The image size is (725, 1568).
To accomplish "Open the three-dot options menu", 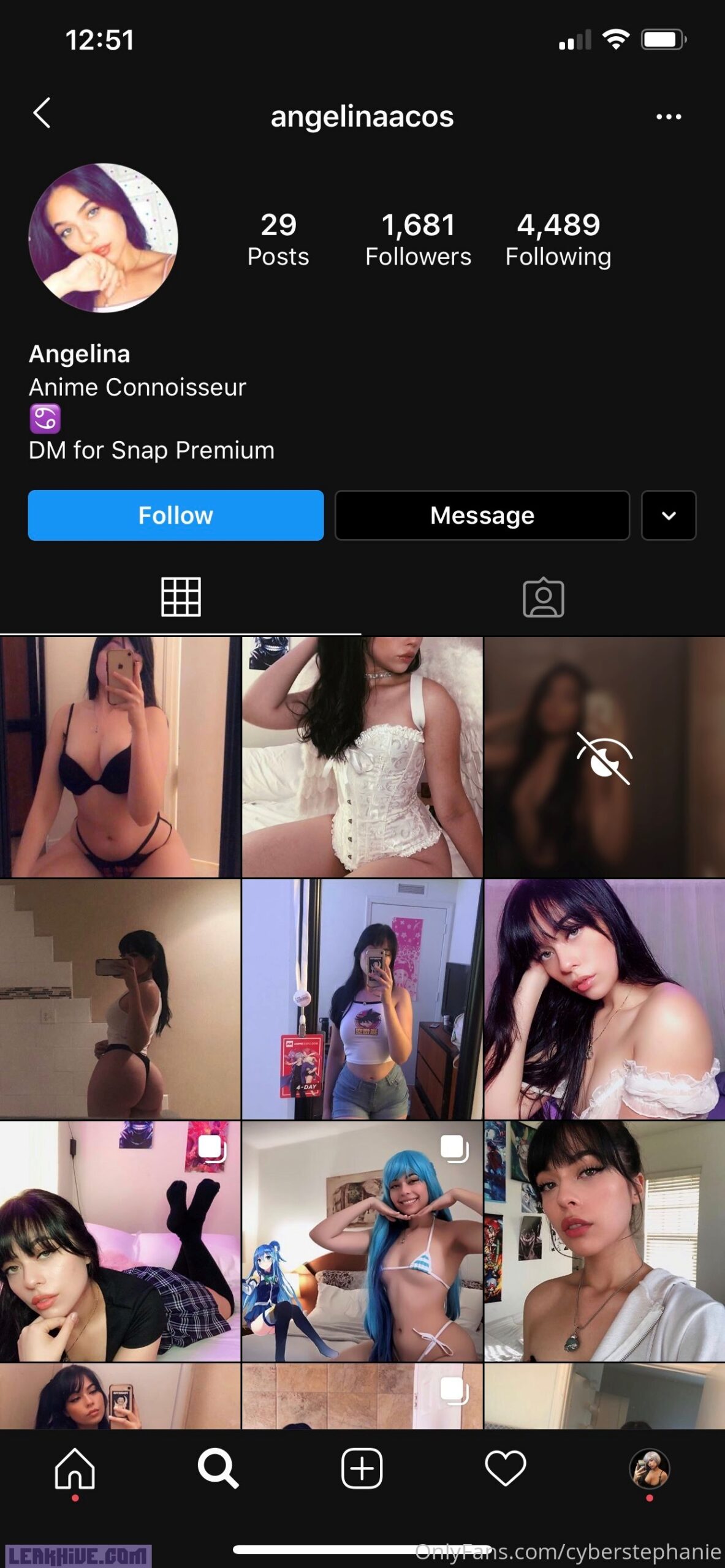I will (668, 116).
